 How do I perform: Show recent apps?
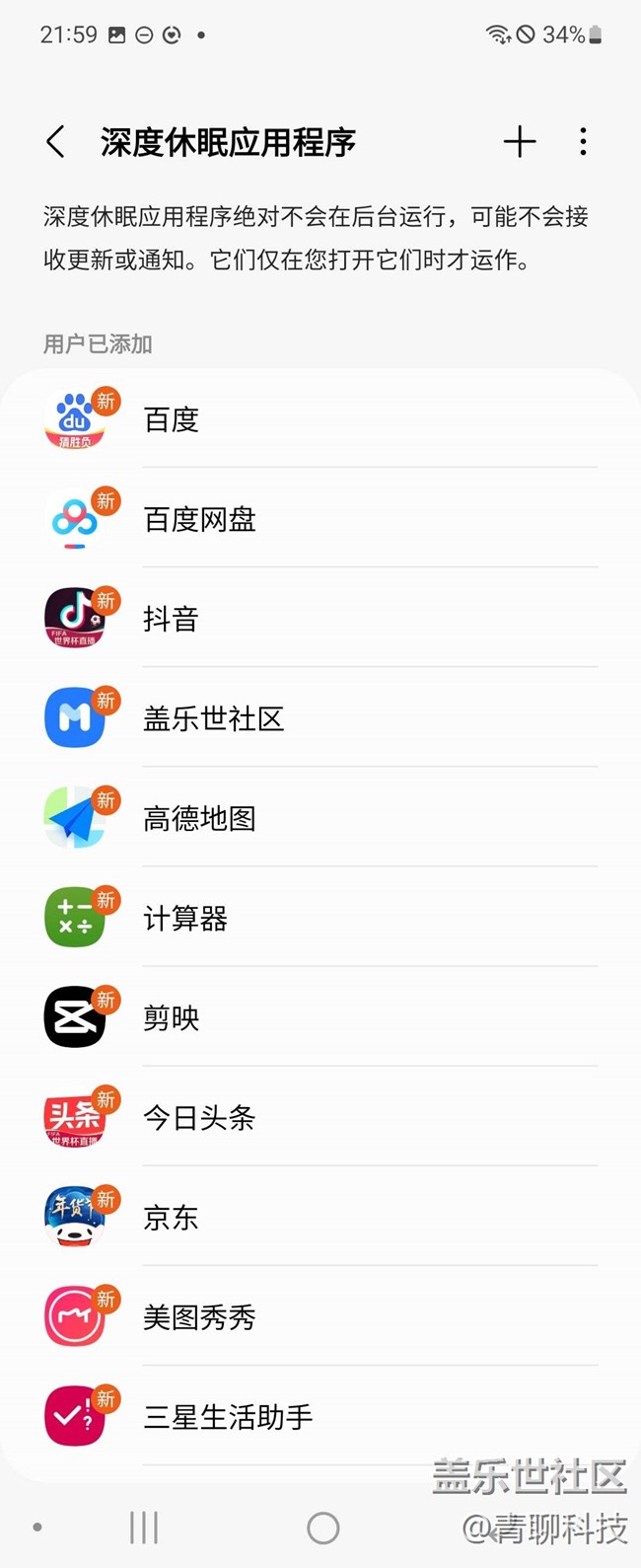coord(144,1529)
